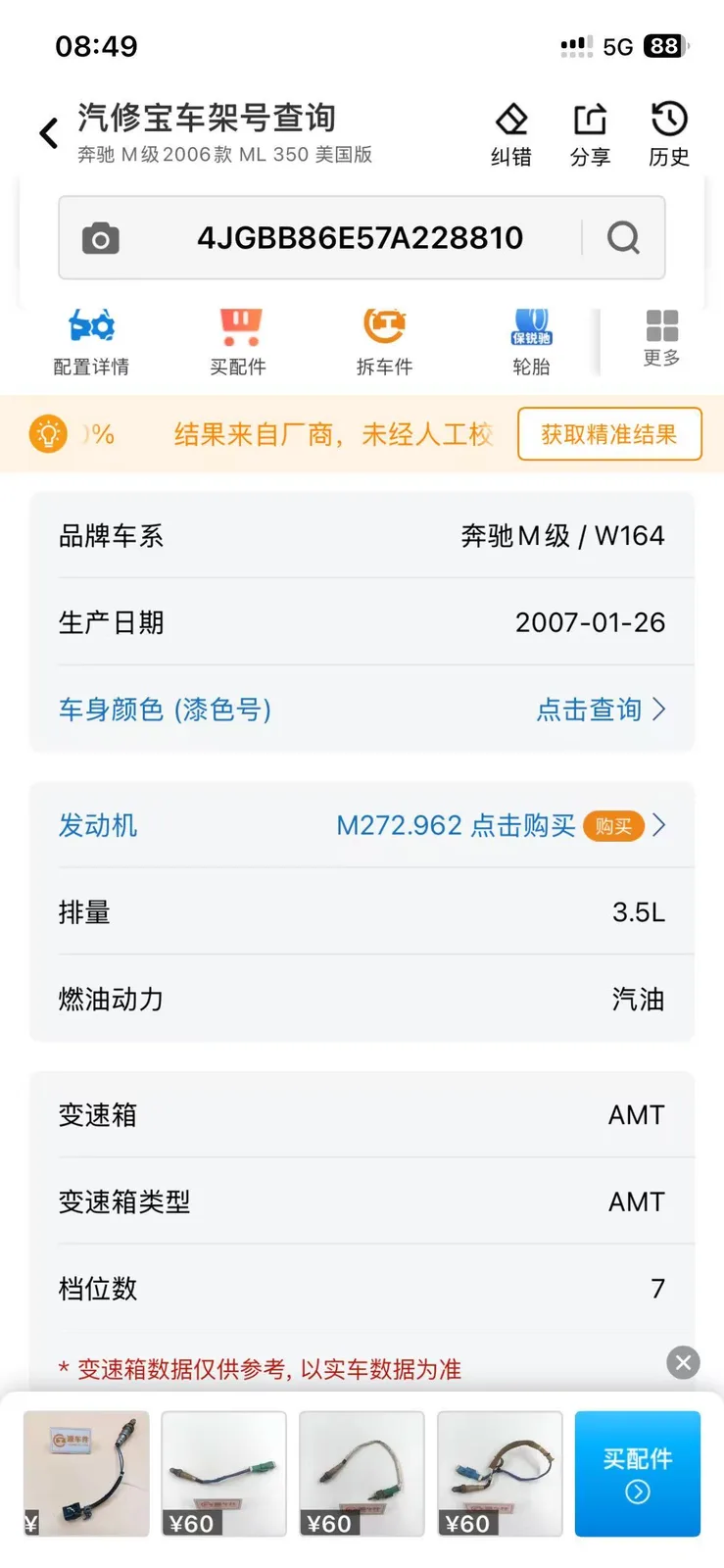Open the first oxygen sensor part thumbnail

click(86, 1474)
